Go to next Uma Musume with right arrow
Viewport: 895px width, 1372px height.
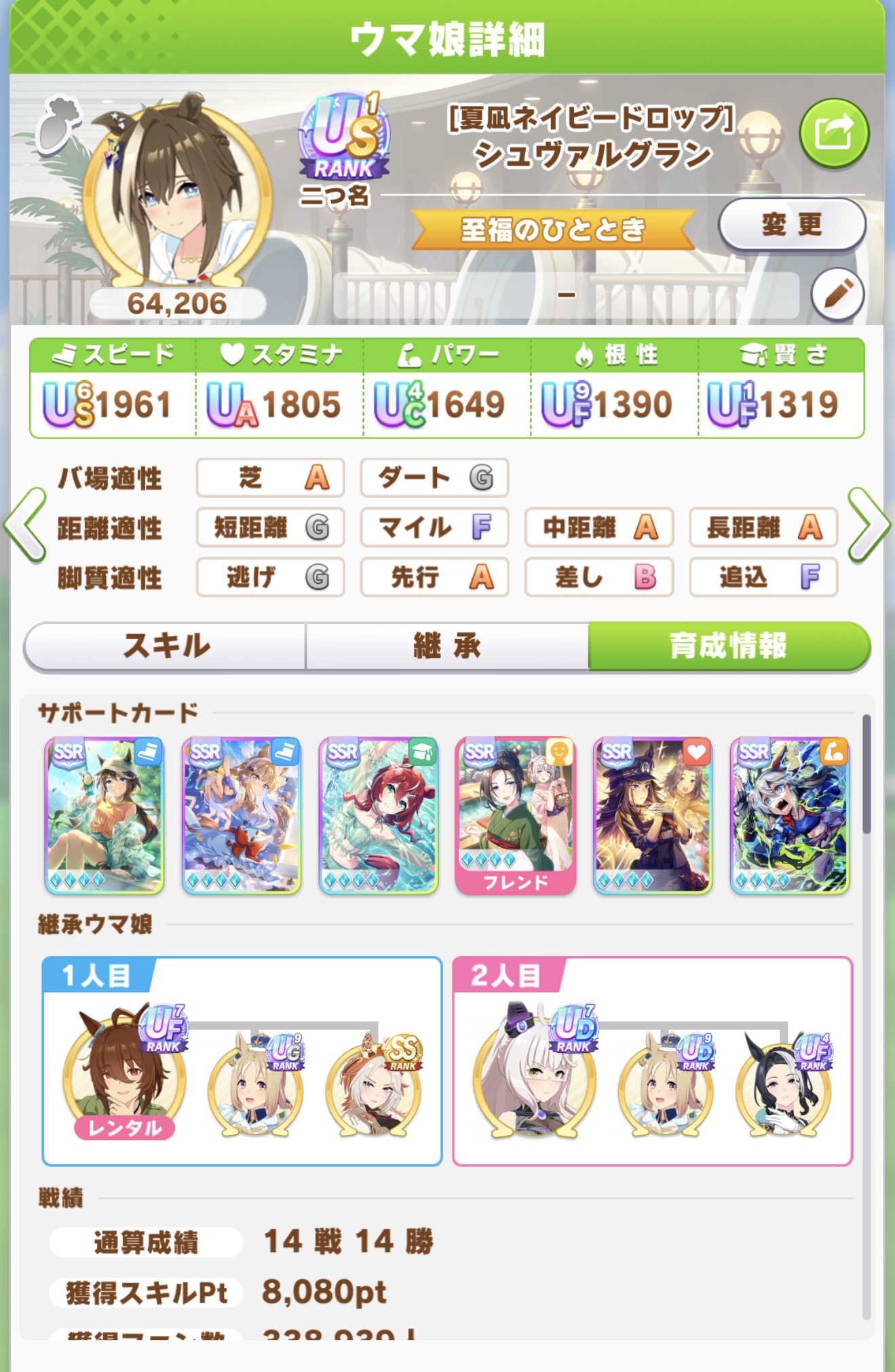coord(868,525)
